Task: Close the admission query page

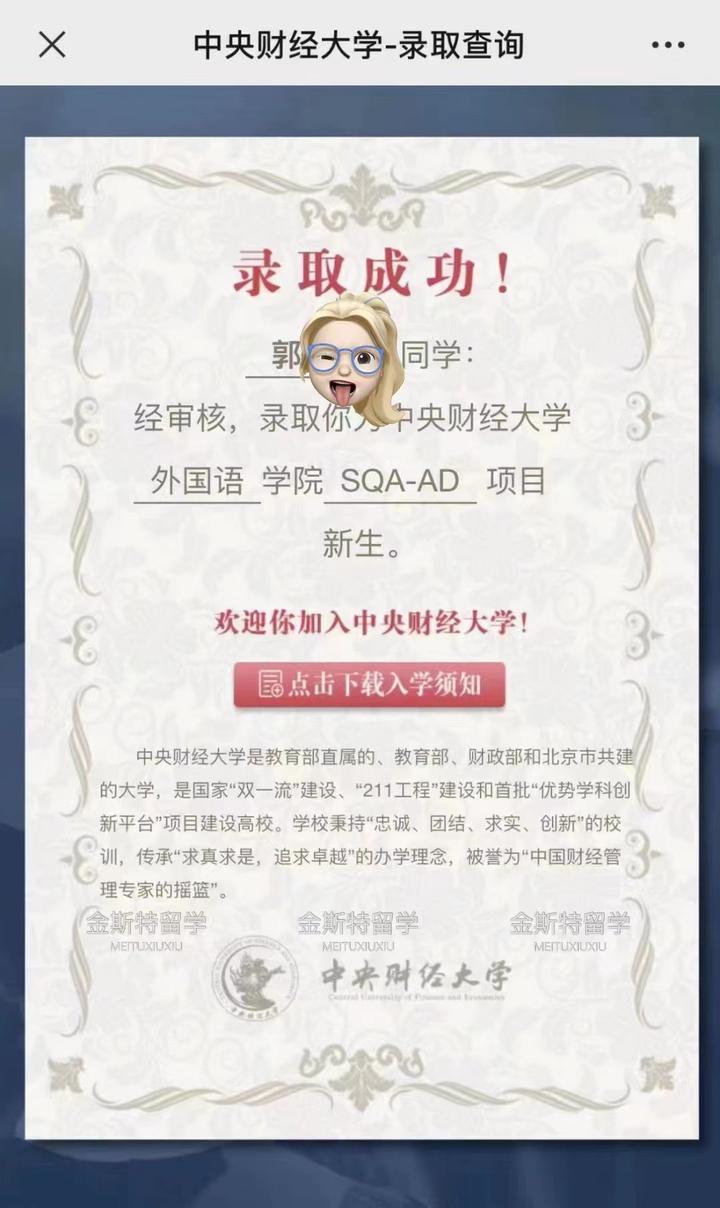Action: (51, 44)
